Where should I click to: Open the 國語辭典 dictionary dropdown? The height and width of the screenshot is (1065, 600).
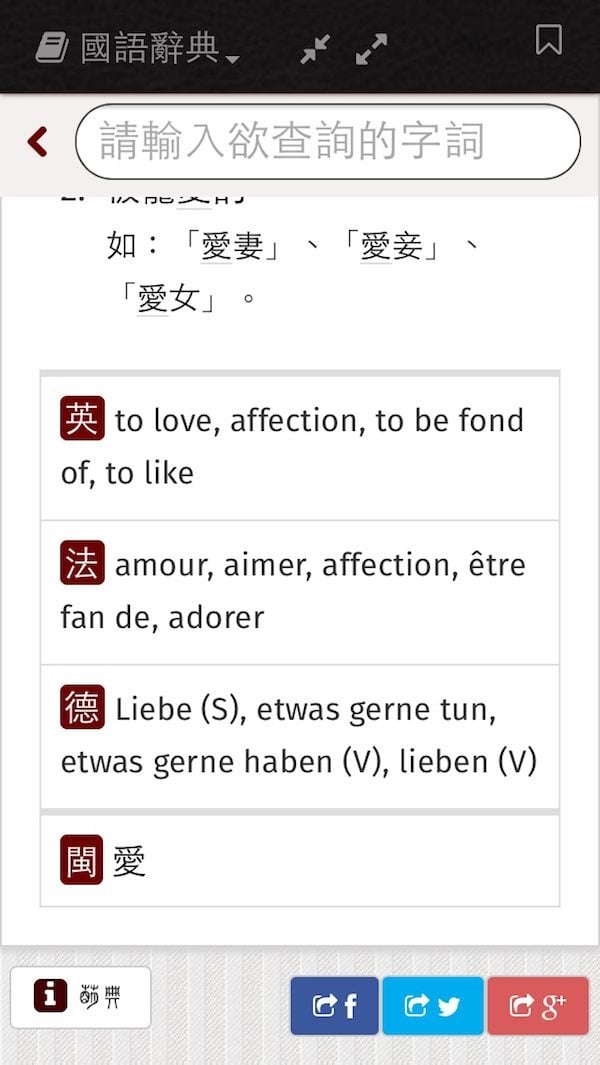coord(138,48)
